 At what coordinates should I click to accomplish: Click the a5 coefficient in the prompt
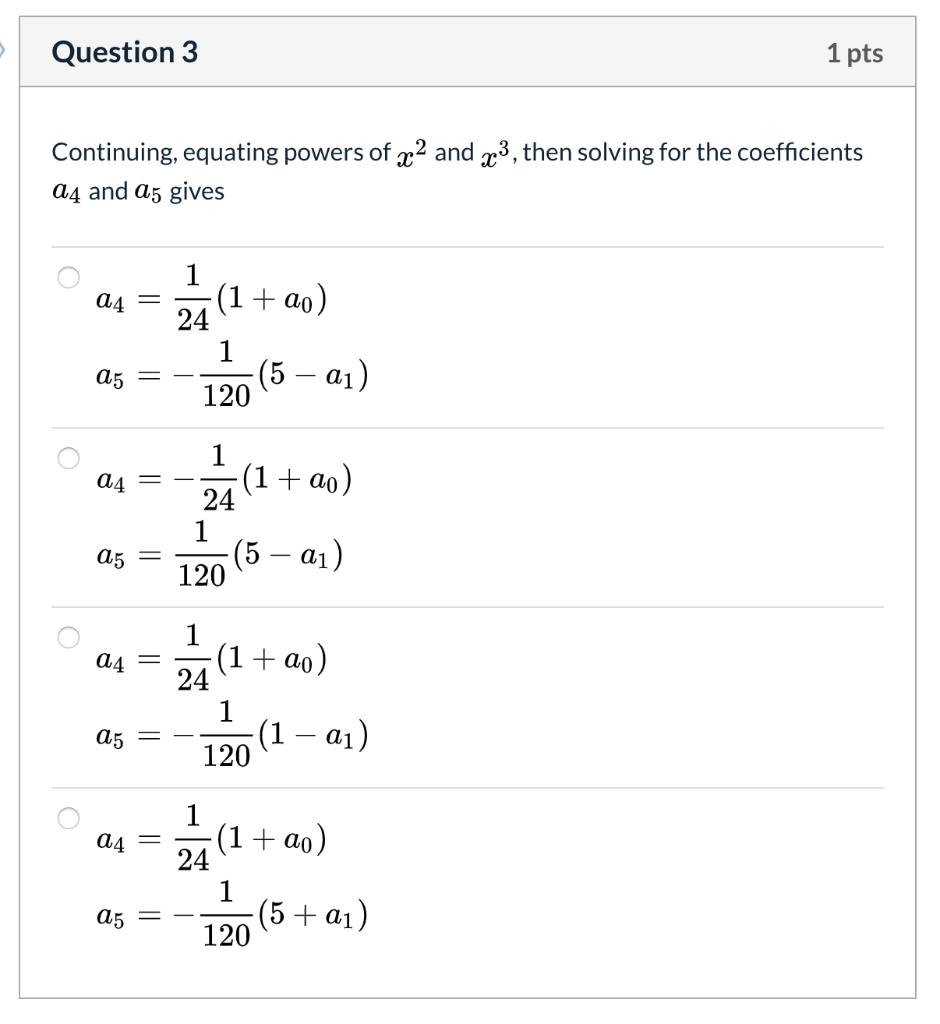147,191
